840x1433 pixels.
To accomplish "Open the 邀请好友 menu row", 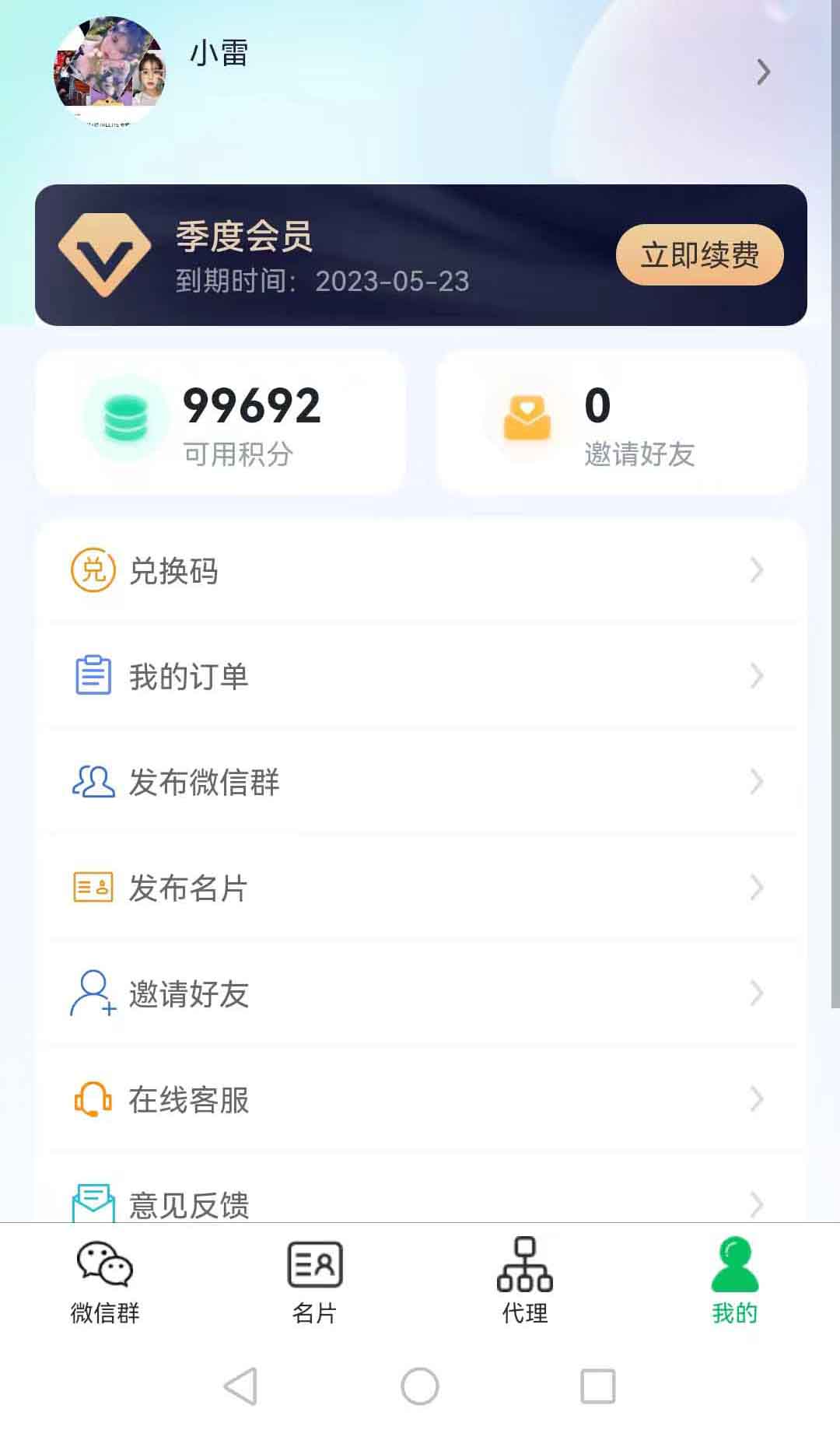I will point(420,993).
